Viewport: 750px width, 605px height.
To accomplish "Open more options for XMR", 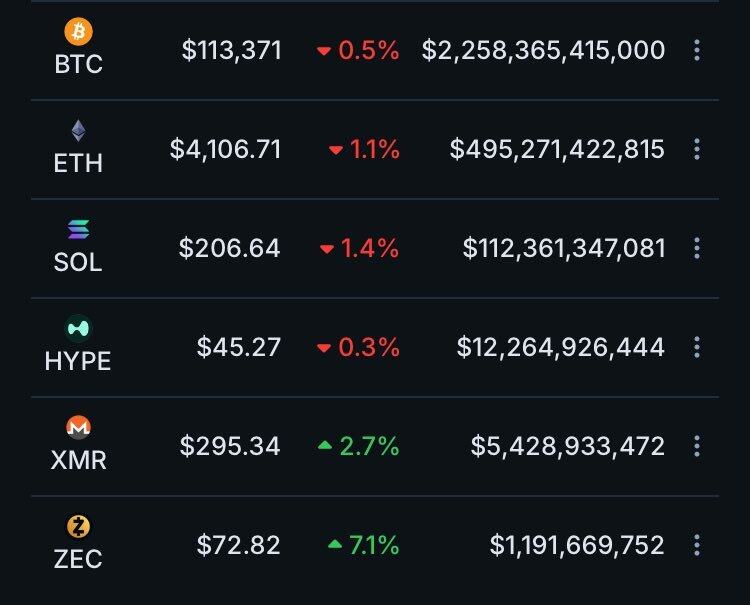I will tap(697, 446).
